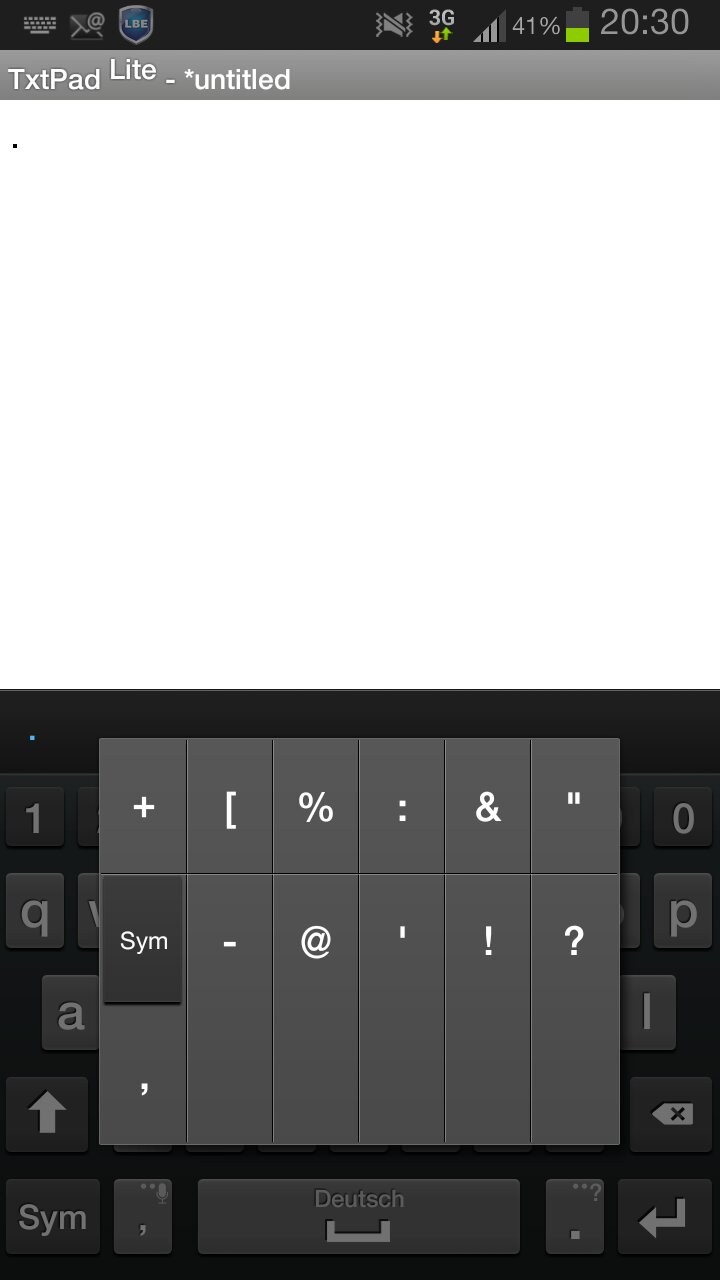Tap the comma in the popup grid

pos(143,1075)
